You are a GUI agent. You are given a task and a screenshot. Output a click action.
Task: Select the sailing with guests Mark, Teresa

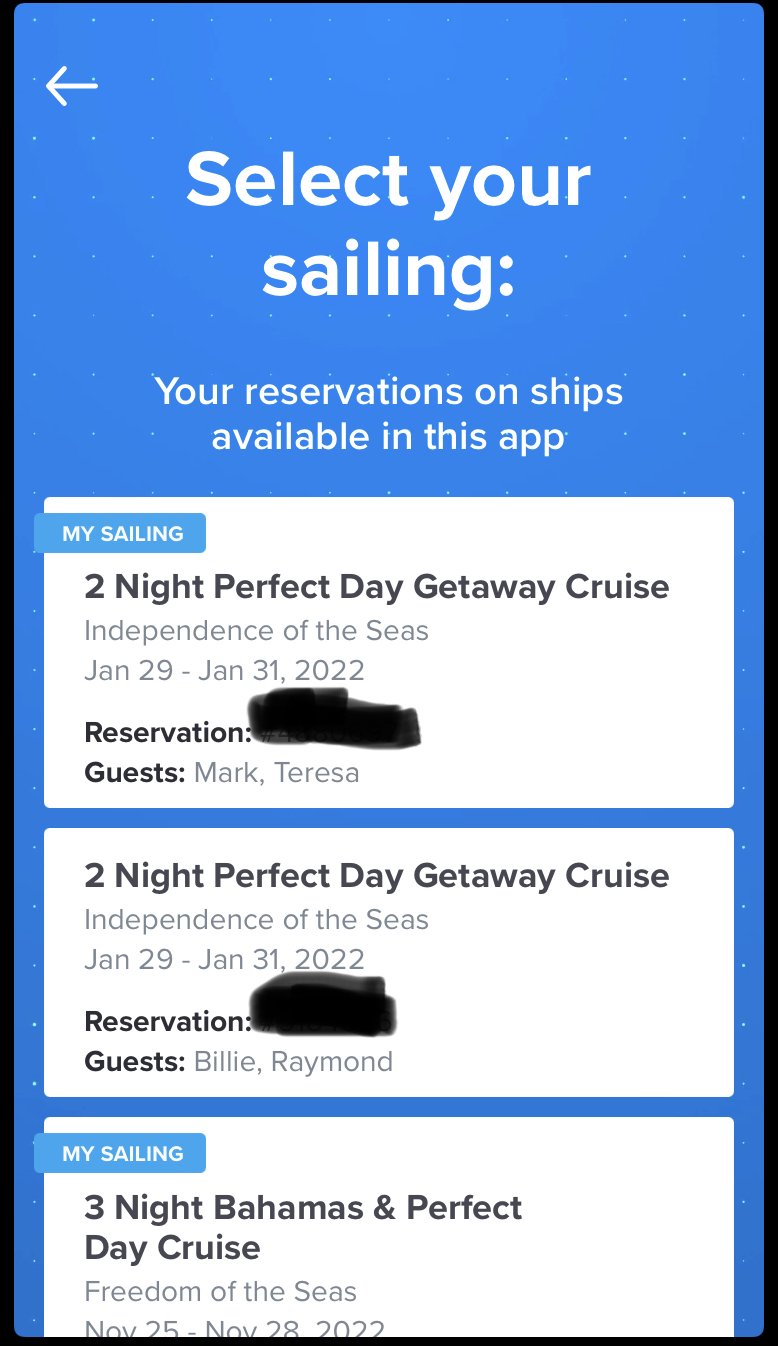[389, 652]
